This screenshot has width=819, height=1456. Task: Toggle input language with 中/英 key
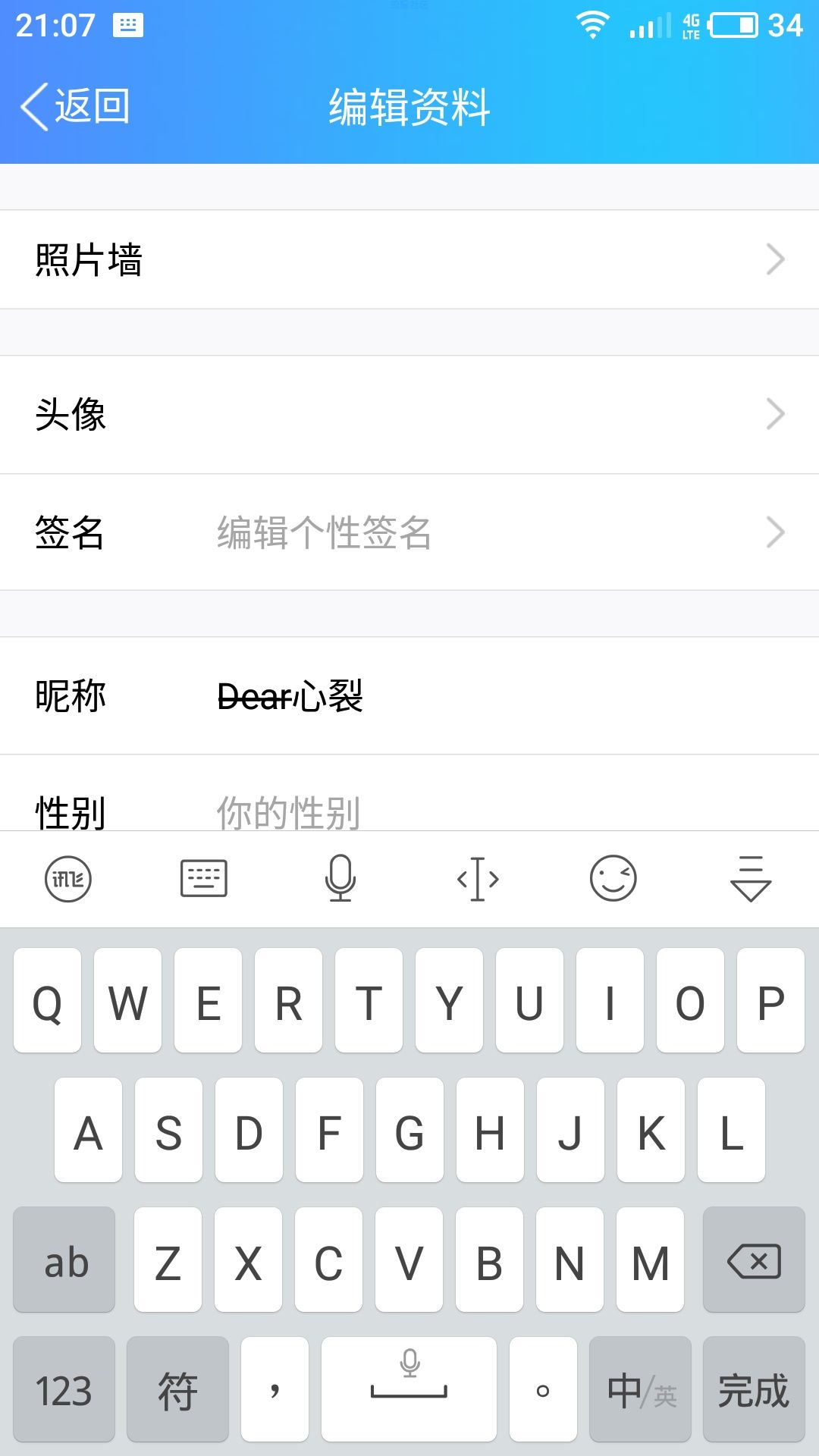click(640, 1389)
